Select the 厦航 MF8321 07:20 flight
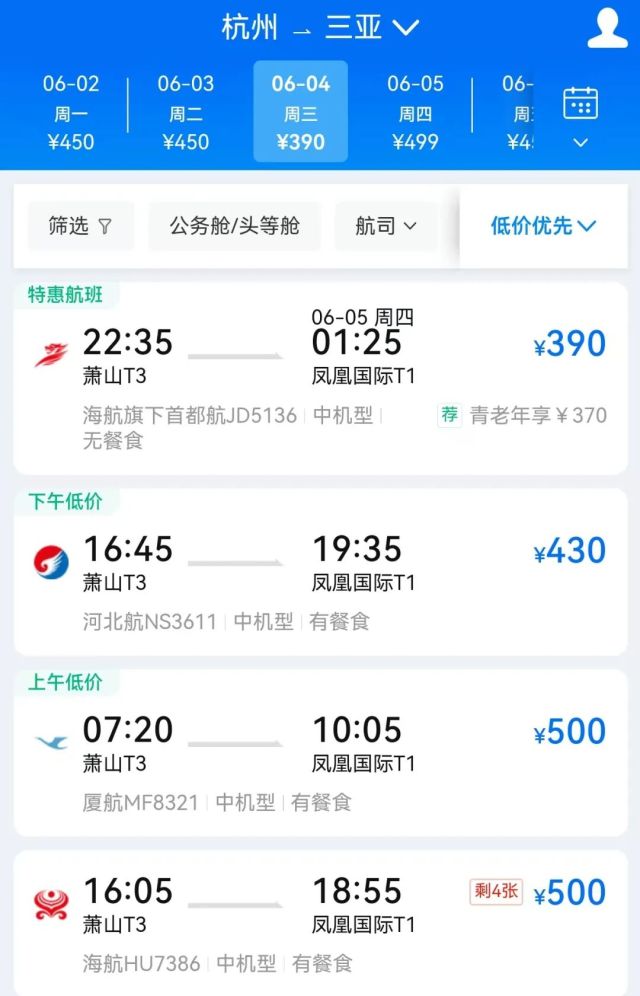The image size is (640, 996). pyautogui.click(x=320, y=756)
